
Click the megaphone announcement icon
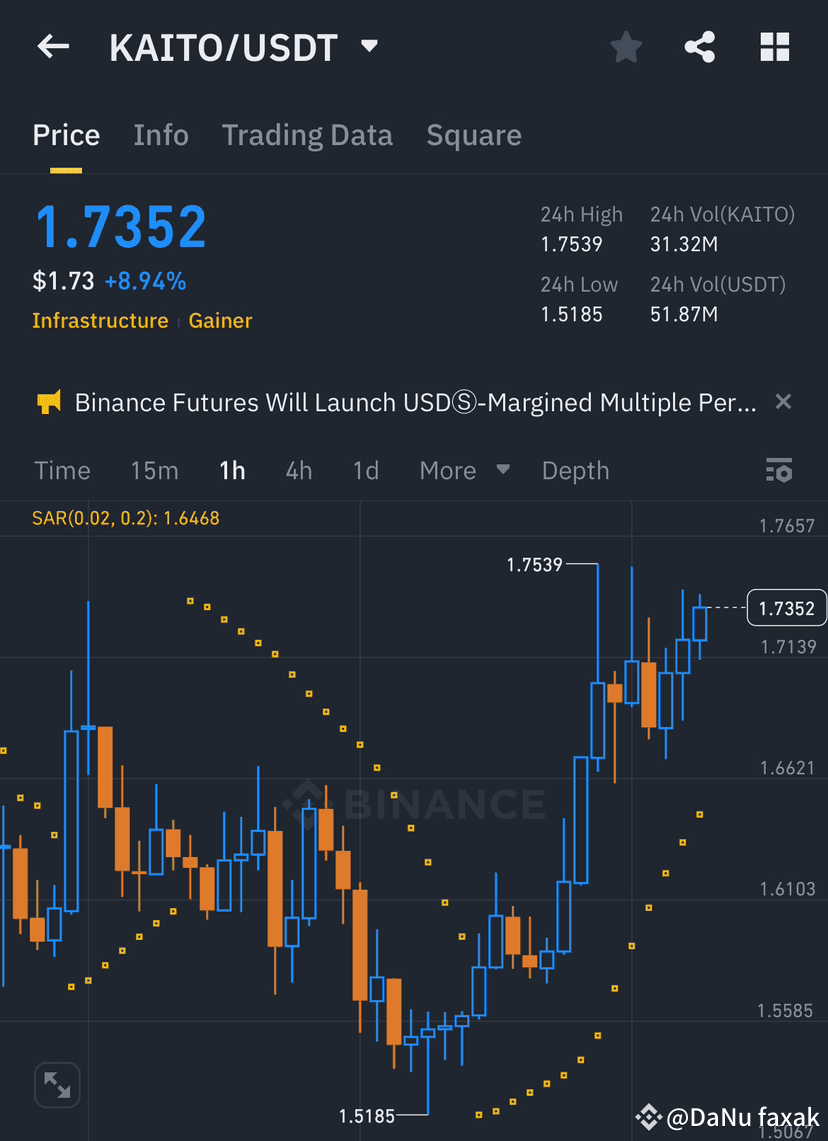click(46, 402)
